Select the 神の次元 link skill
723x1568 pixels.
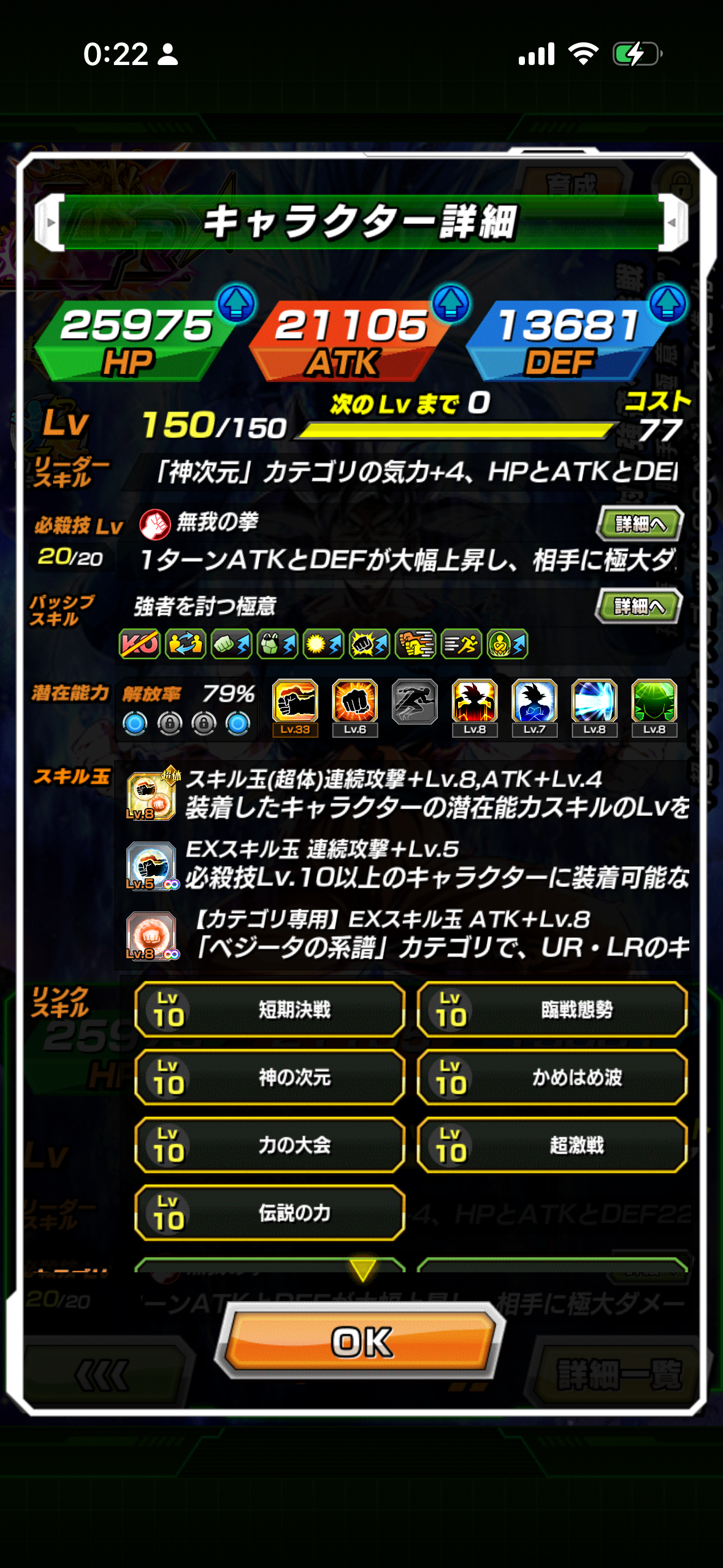point(269,1077)
